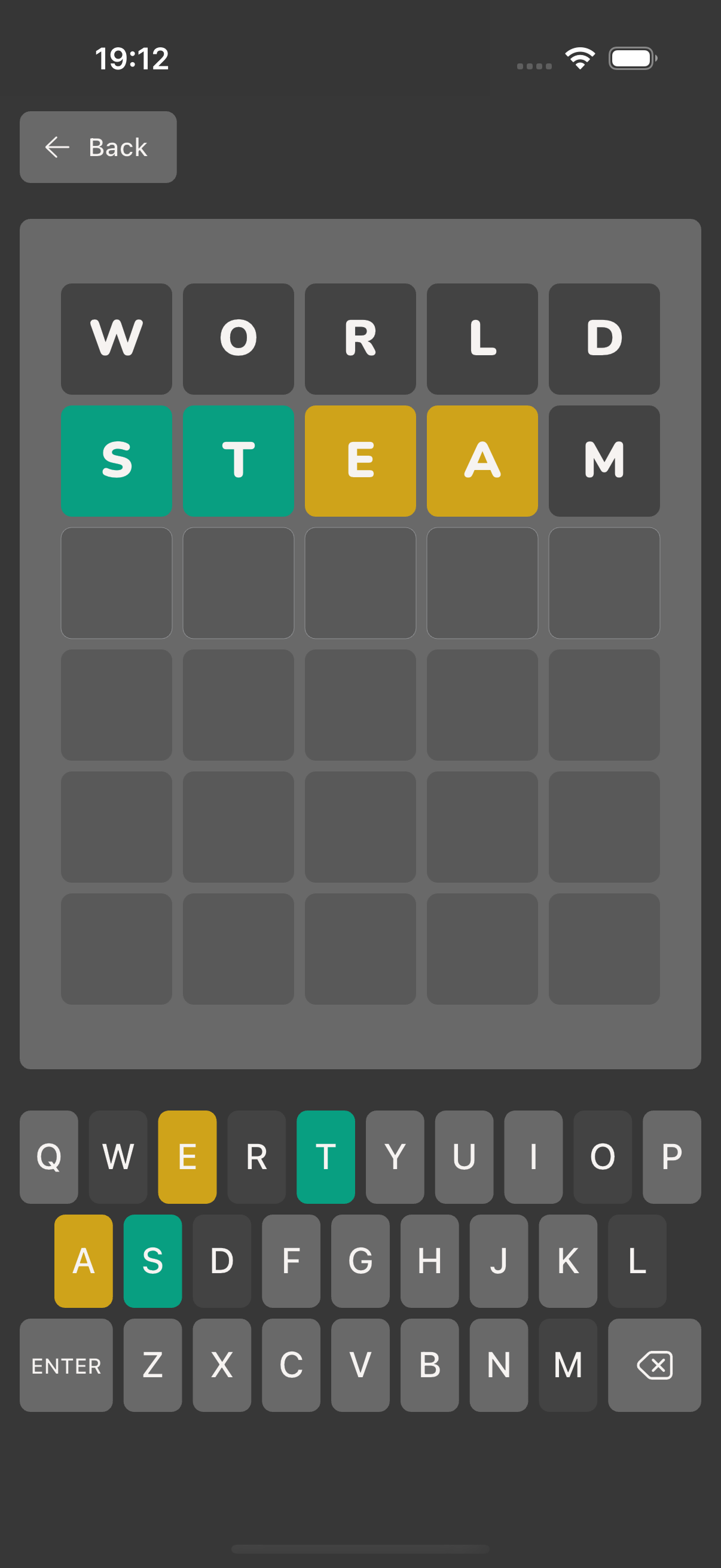Submit the guess with the ENTER key
Screen dimensions: 721x1568
[x=66, y=1365]
